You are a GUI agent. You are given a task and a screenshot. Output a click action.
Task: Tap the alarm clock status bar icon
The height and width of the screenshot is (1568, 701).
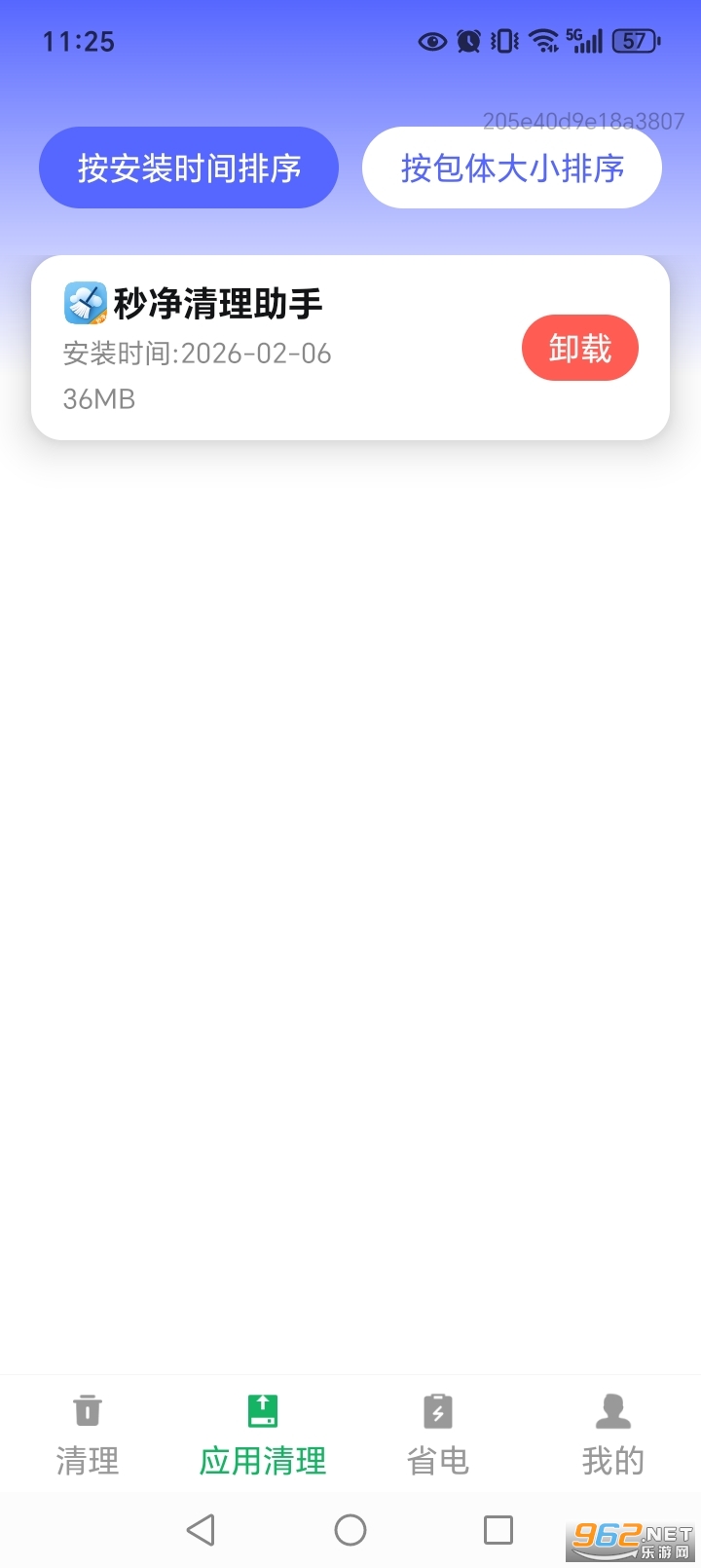coord(468,41)
